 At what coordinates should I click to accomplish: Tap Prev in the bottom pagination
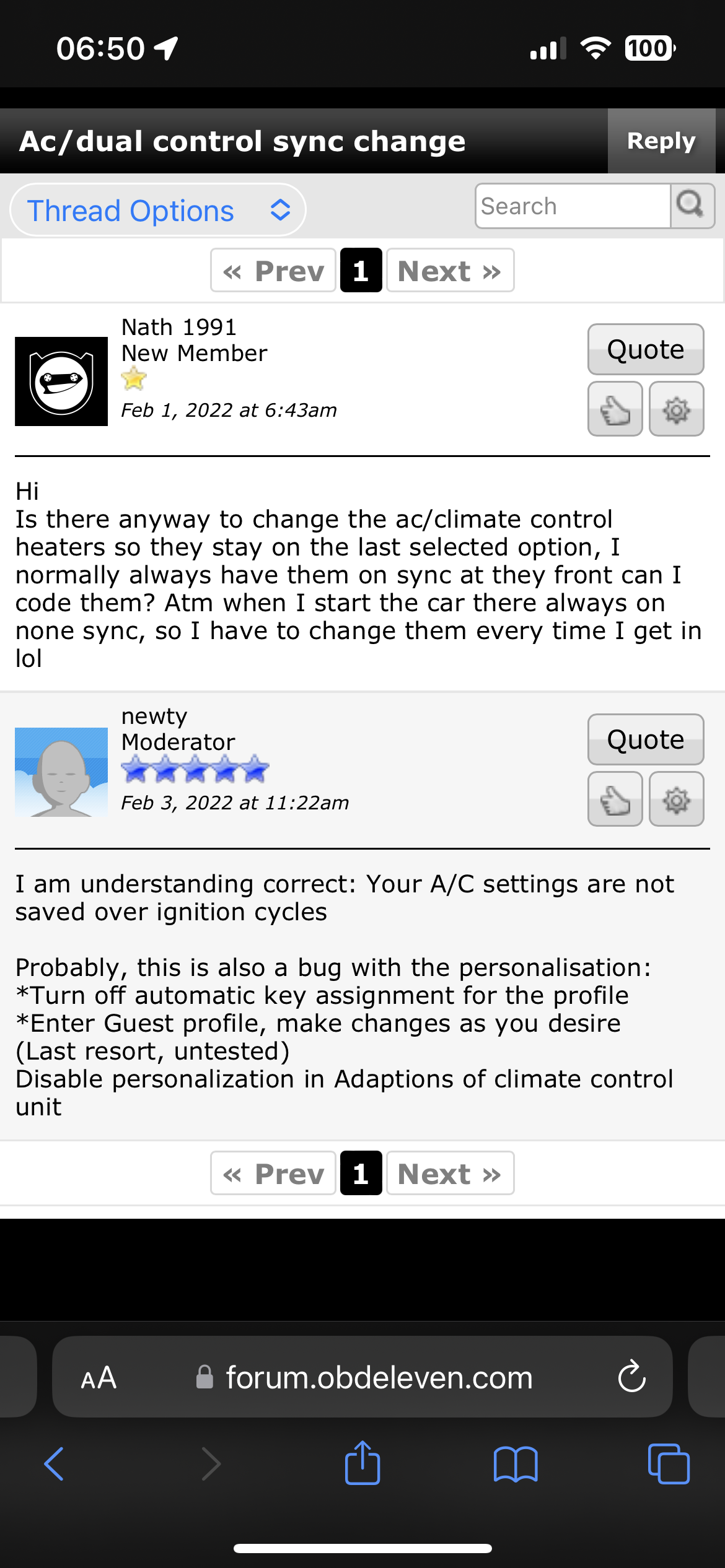coord(273,1174)
